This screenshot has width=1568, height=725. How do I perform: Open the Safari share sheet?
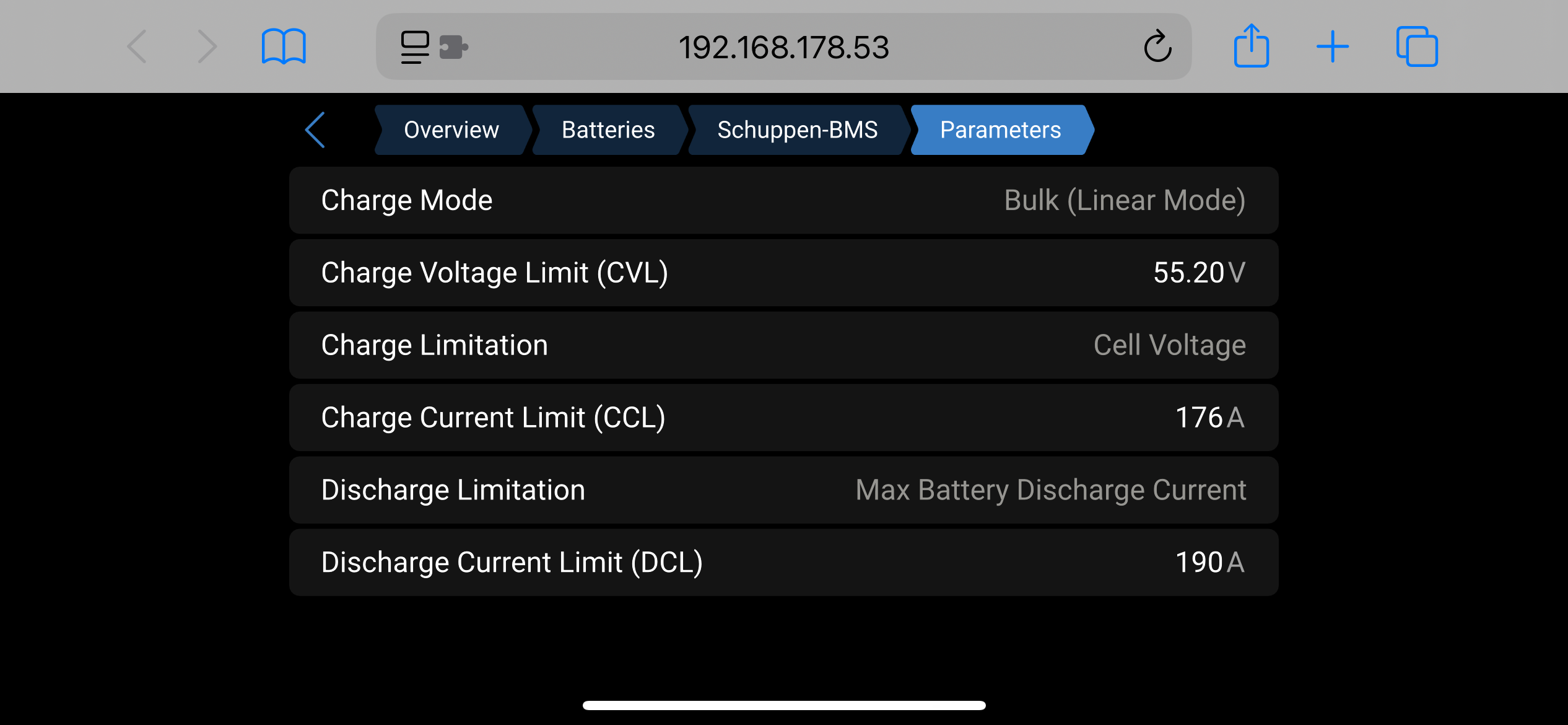click(1251, 46)
